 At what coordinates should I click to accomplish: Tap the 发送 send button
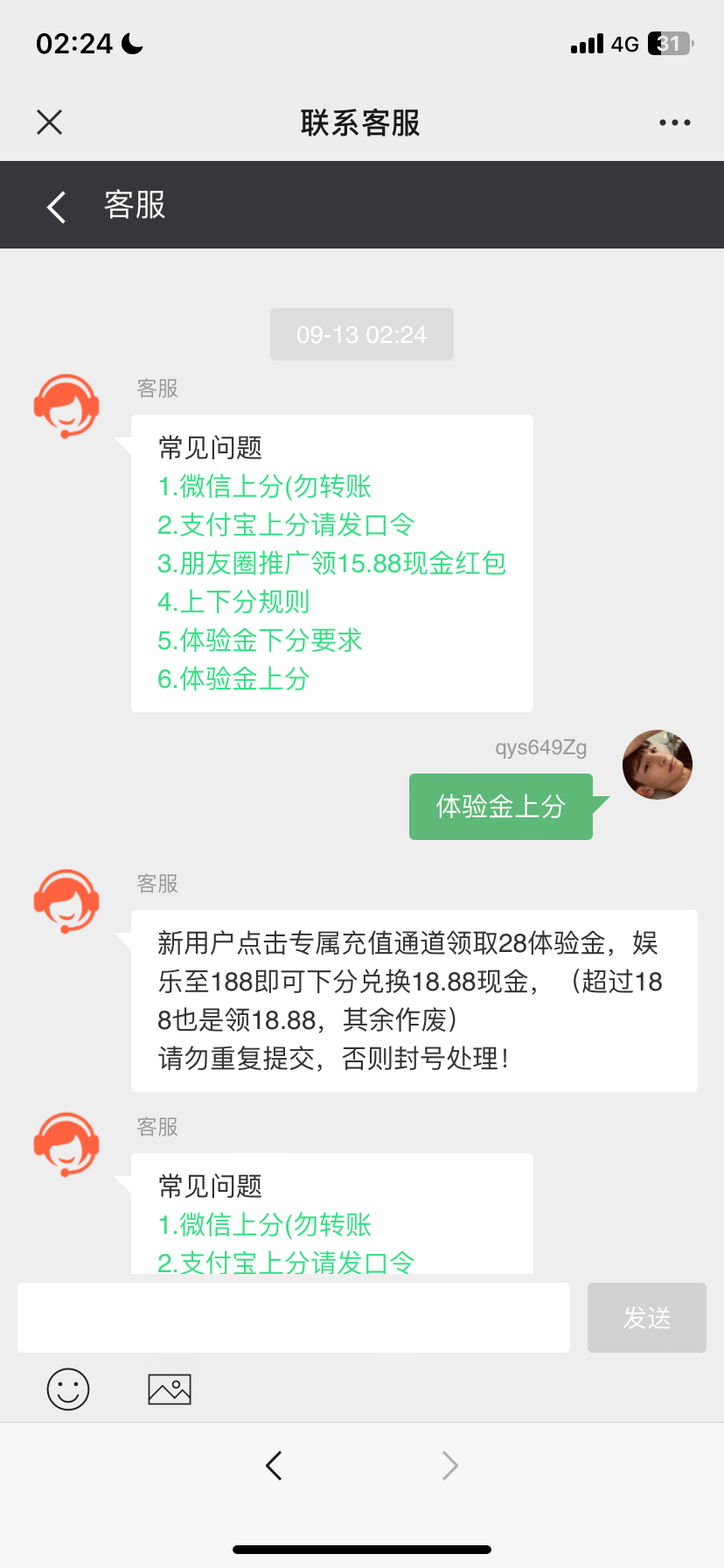coord(646,1318)
